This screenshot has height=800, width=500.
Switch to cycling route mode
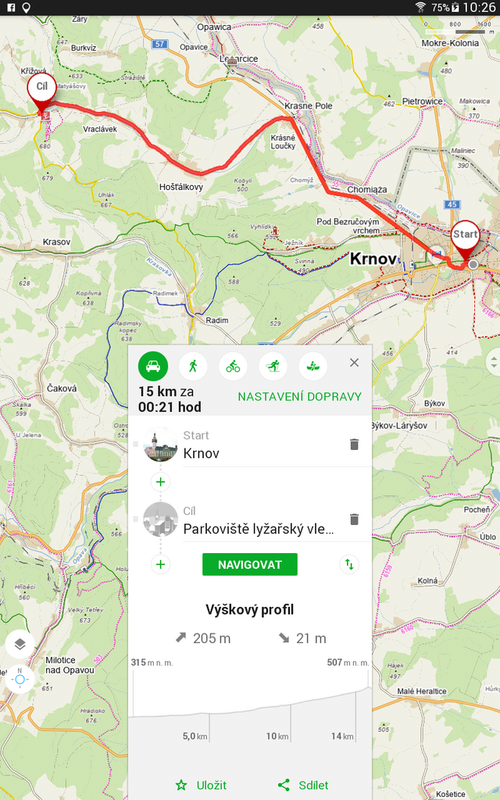(233, 366)
